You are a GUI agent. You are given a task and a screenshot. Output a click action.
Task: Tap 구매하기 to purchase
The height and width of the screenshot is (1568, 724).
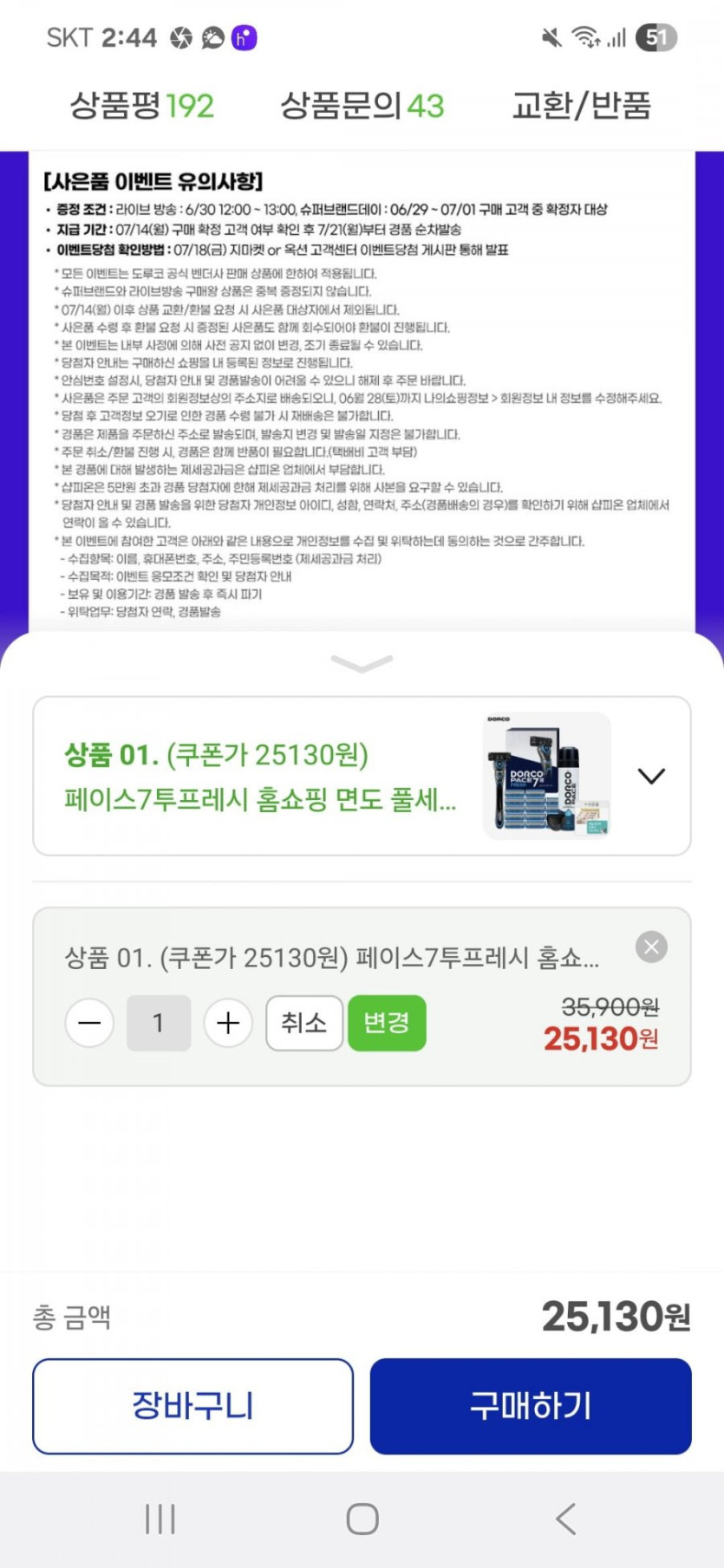(531, 1405)
